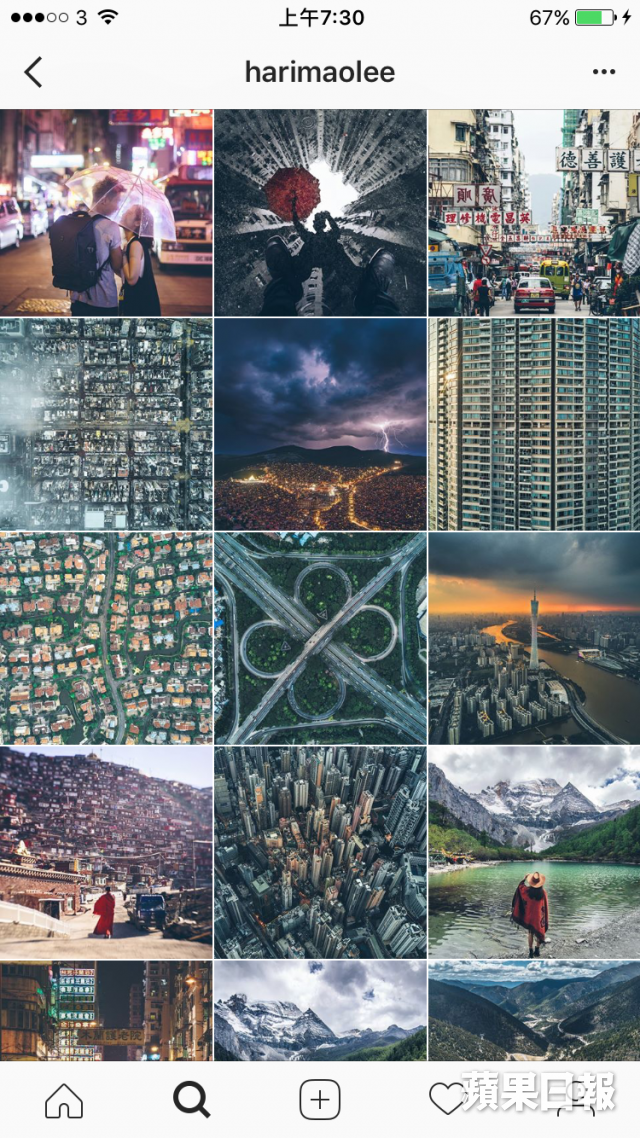Open the couple under transparent umbrella photo
The height and width of the screenshot is (1138, 640).
pos(106,212)
